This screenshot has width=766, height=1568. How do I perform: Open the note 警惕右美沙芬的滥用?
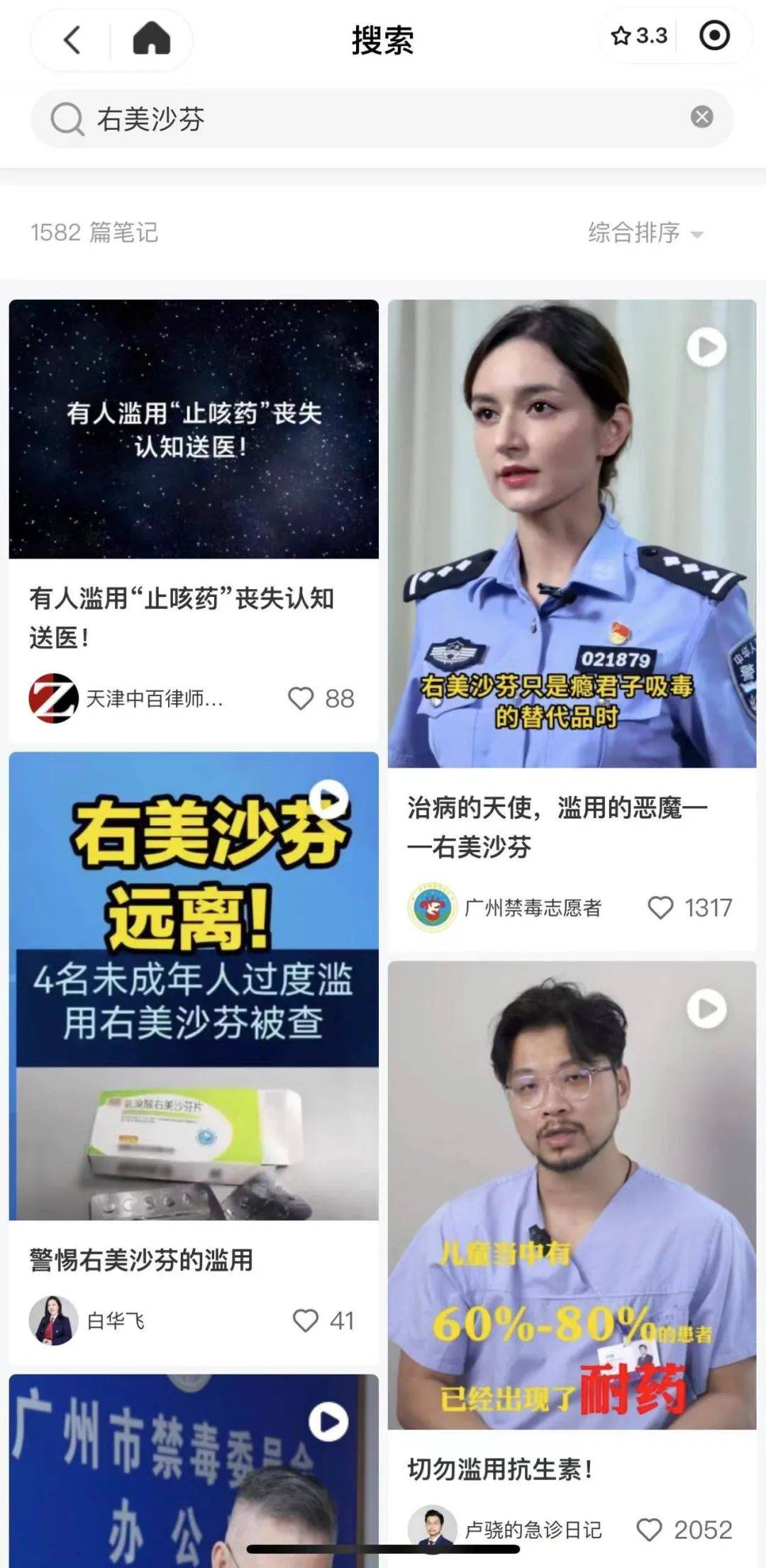click(x=193, y=985)
